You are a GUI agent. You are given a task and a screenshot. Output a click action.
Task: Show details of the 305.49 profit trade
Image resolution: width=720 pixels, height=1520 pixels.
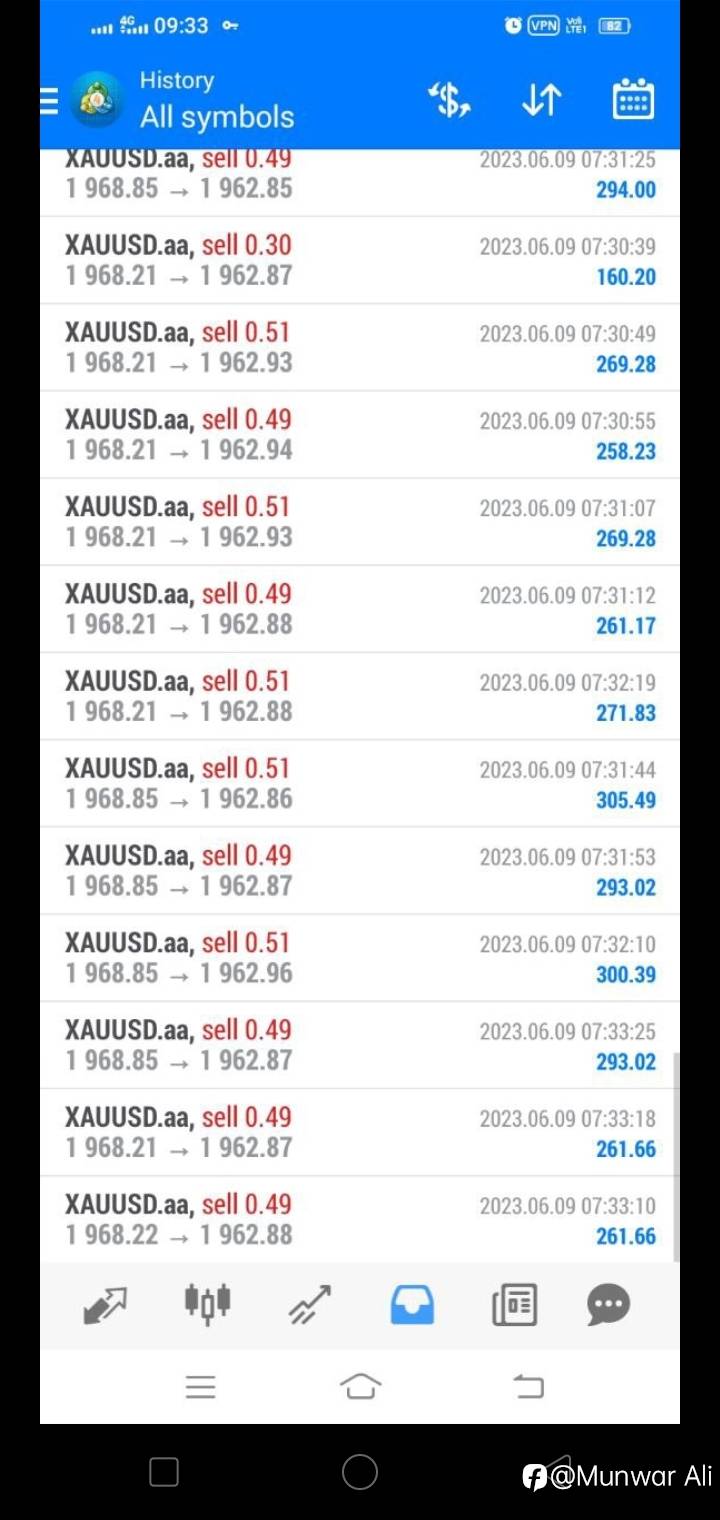click(360, 783)
